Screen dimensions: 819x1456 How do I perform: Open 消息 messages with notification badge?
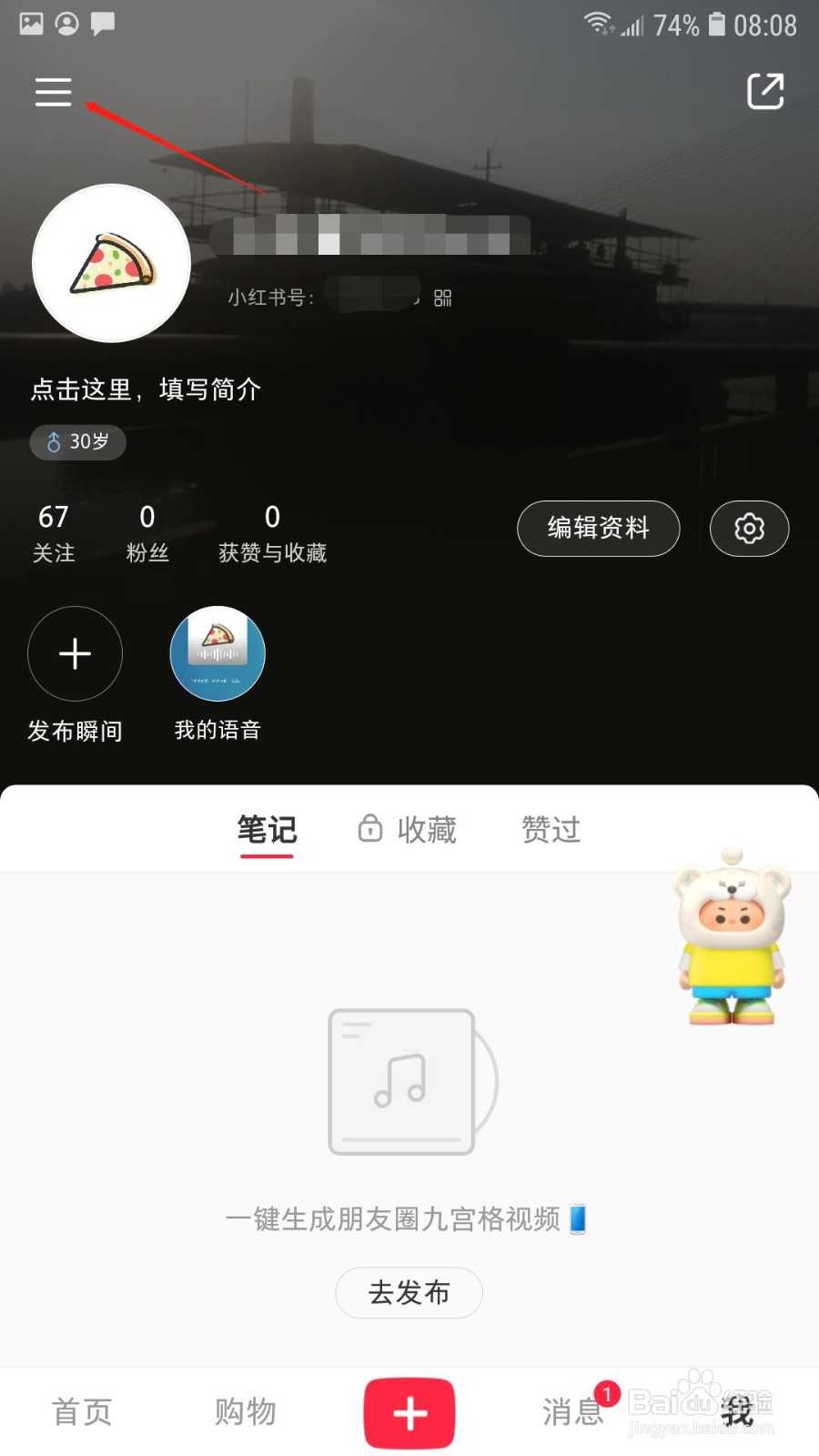tap(571, 1412)
